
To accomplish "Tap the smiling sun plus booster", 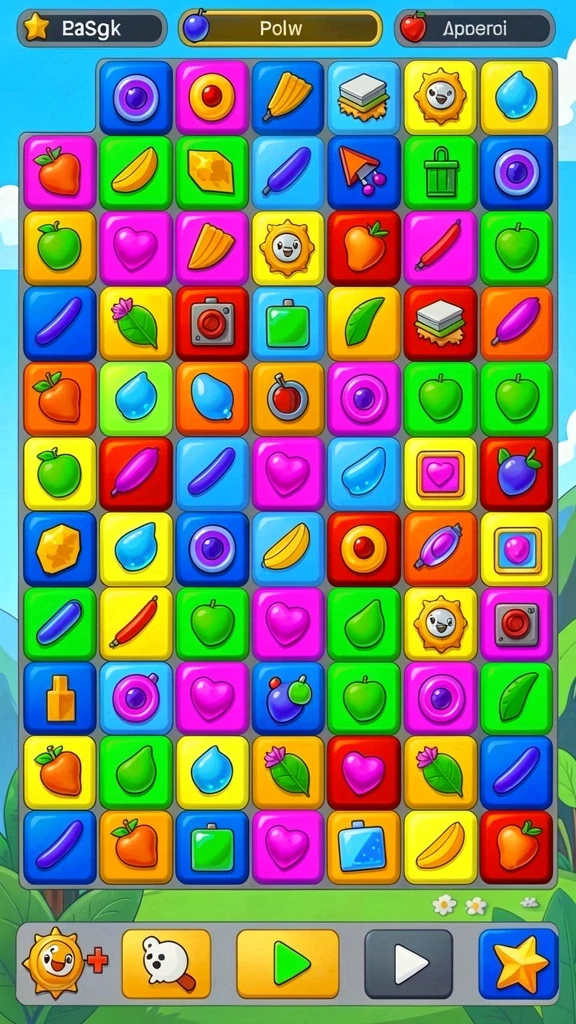I will tap(64, 962).
